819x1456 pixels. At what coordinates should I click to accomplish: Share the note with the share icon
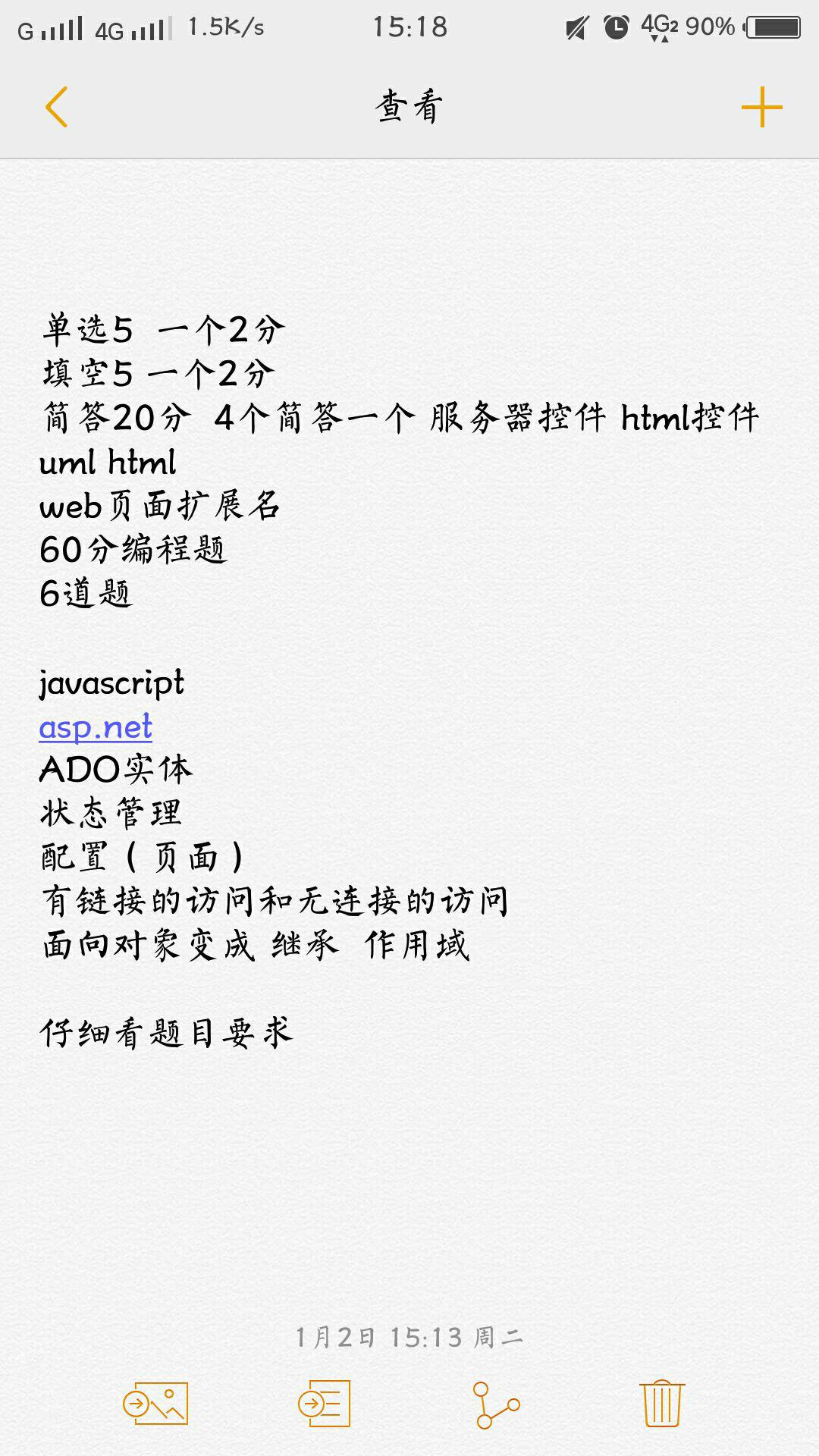(496, 1405)
